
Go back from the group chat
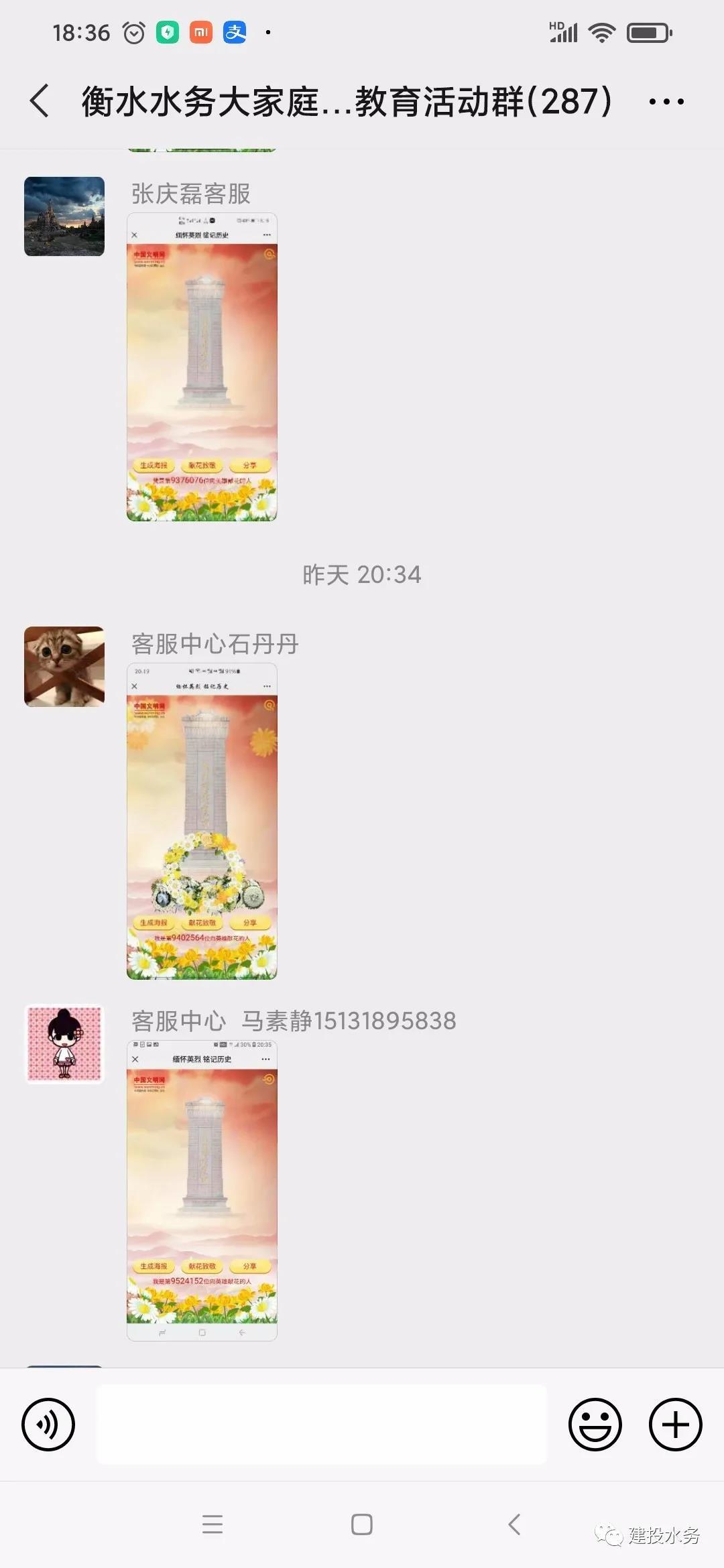40,102
